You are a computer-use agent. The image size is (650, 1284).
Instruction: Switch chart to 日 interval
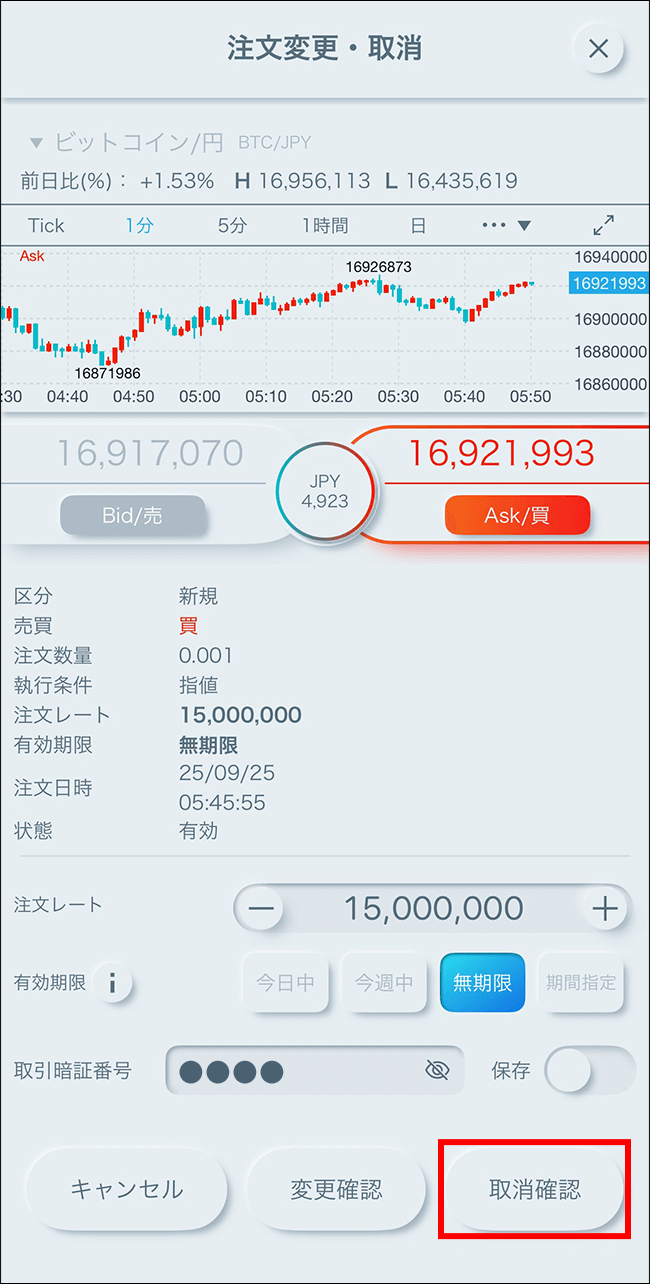point(418,225)
